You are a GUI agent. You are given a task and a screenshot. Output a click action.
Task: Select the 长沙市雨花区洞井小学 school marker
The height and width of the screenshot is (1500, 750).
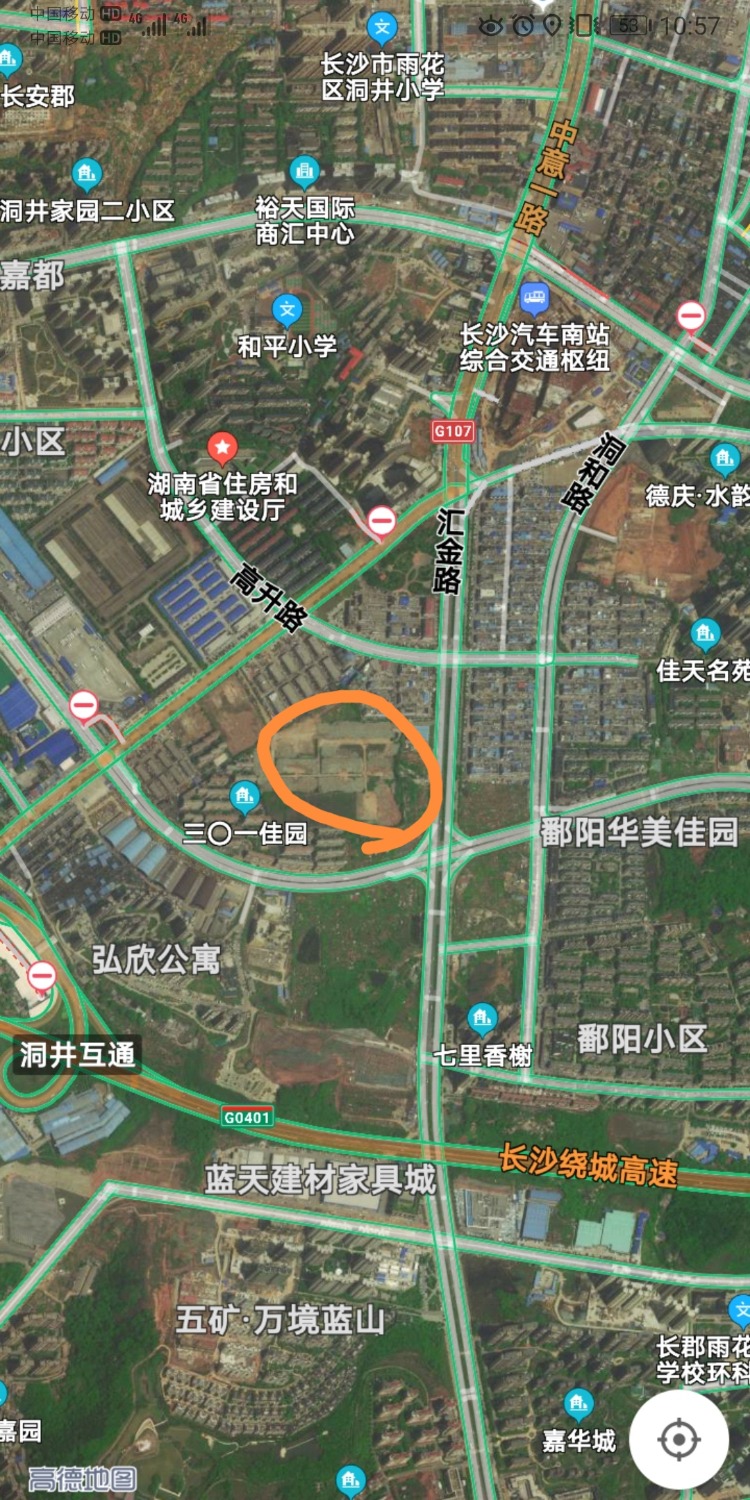382,27
